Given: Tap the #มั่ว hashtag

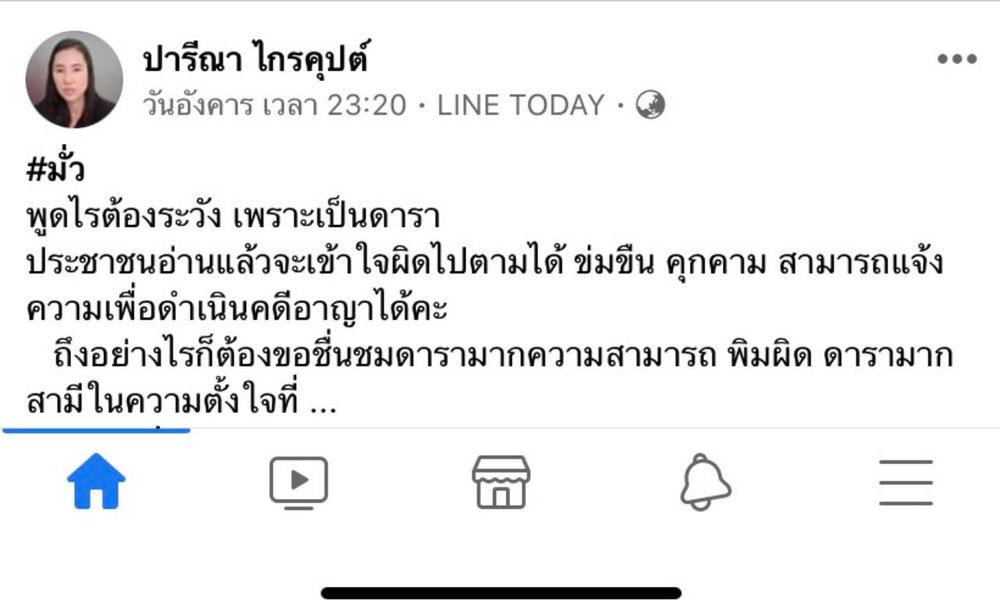Looking at the screenshot, I should tap(56, 169).
